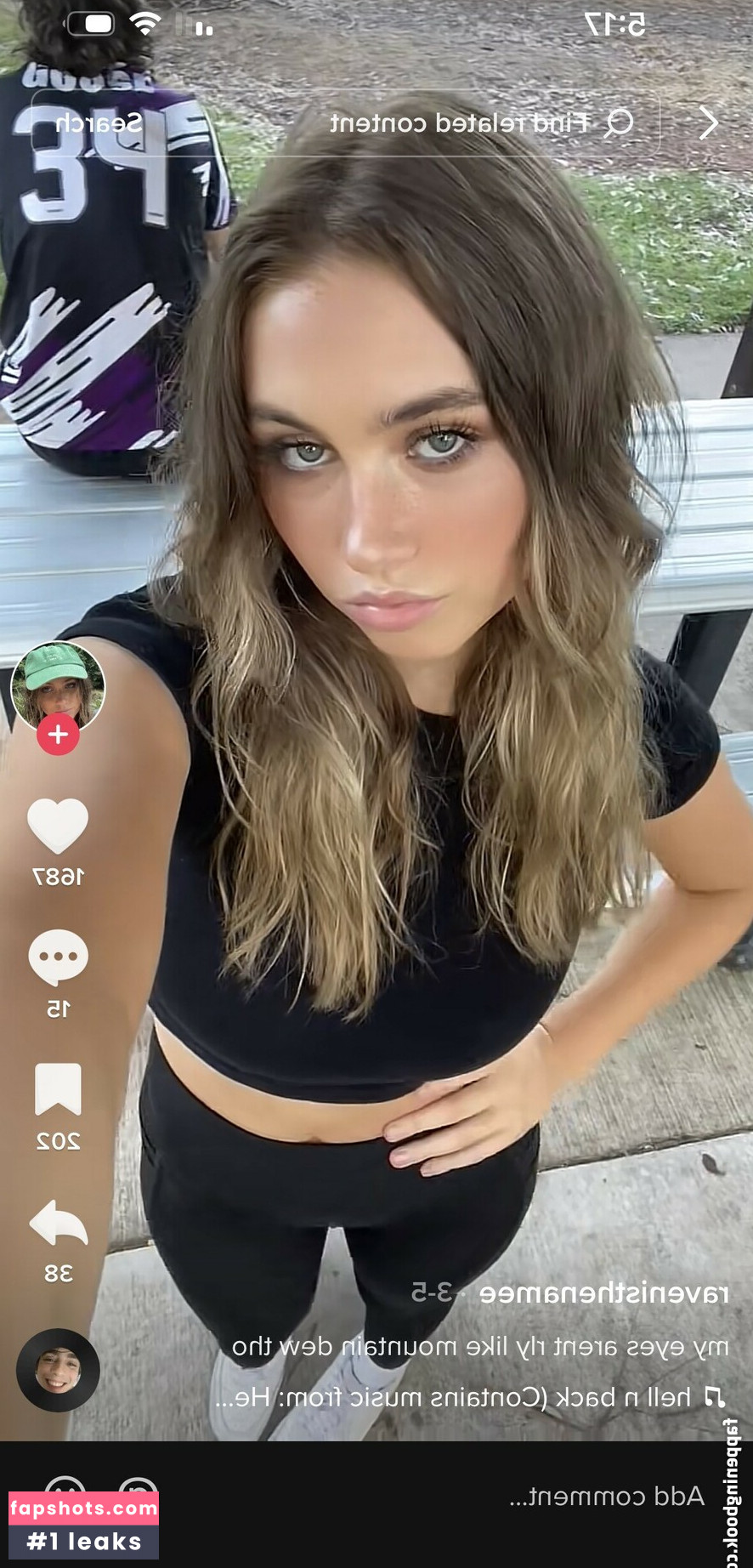
Task: Tap the Search button
Action: [x=99, y=123]
